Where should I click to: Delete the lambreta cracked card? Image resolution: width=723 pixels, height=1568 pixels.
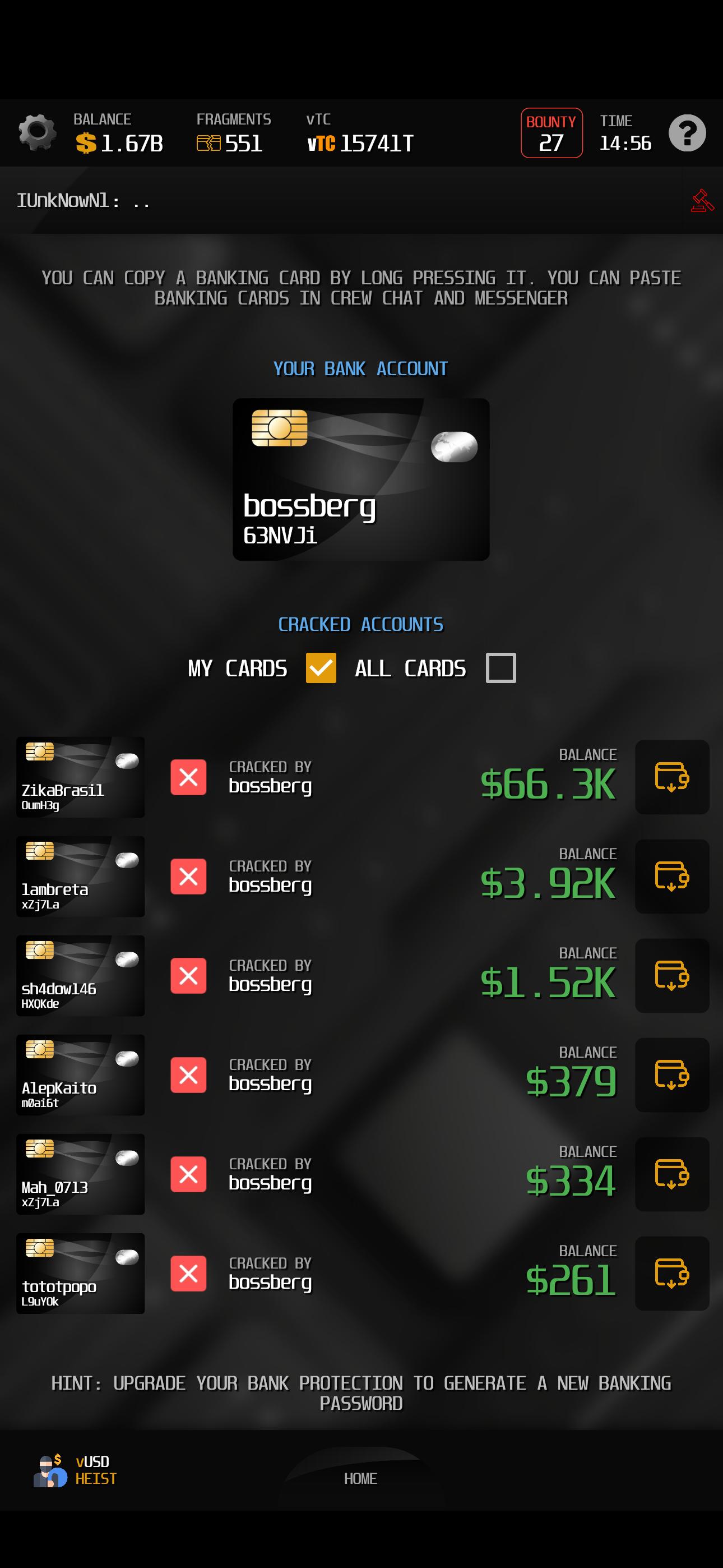coord(189,877)
